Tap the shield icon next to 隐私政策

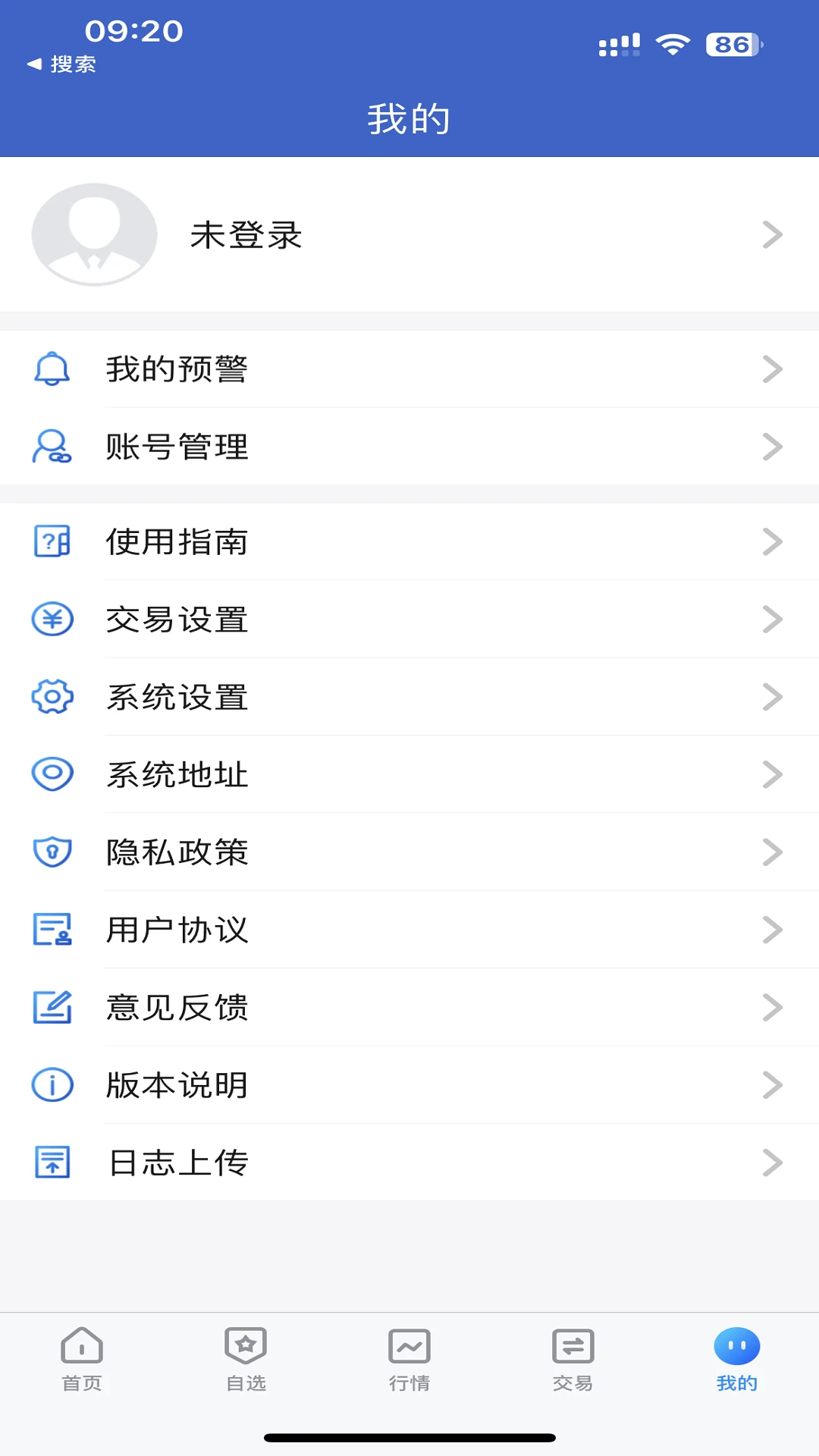click(x=50, y=852)
